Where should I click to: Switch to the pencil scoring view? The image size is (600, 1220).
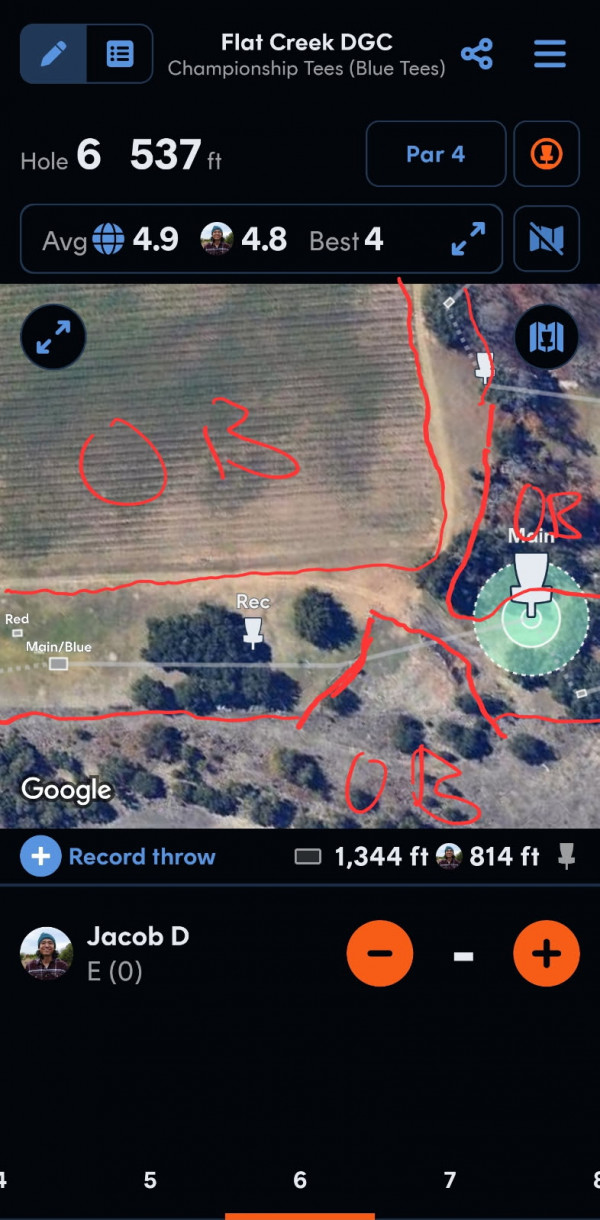click(54, 53)
